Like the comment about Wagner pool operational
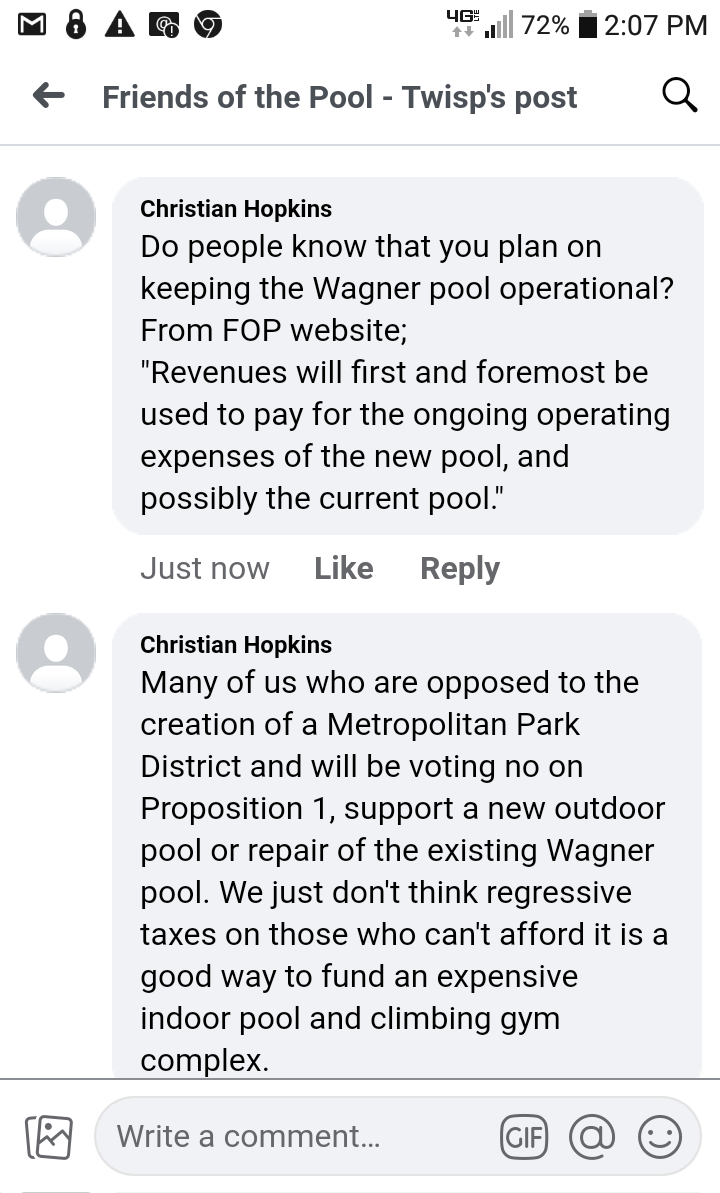 (x=343, y=568)
